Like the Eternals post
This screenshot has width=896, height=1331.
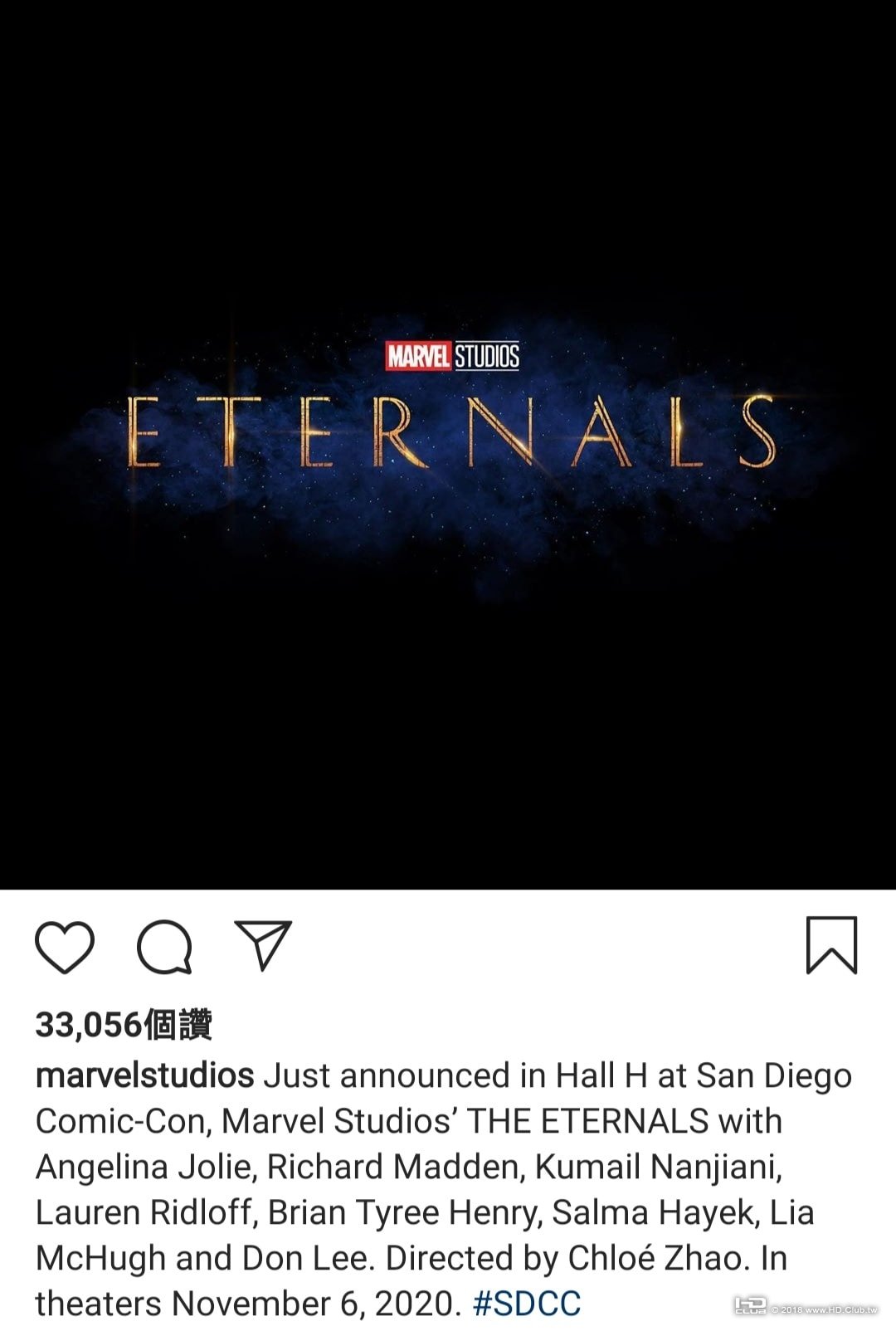pos(65,947)
